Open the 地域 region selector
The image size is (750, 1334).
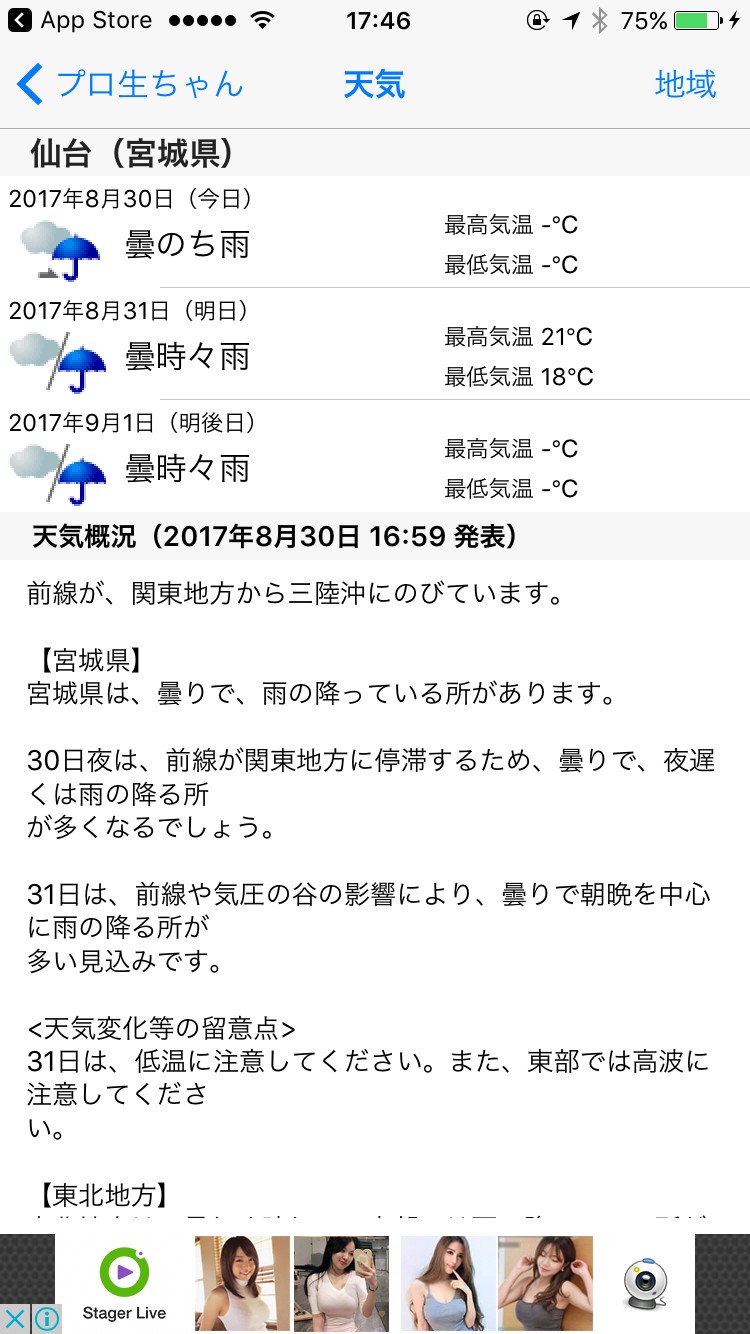685,85
